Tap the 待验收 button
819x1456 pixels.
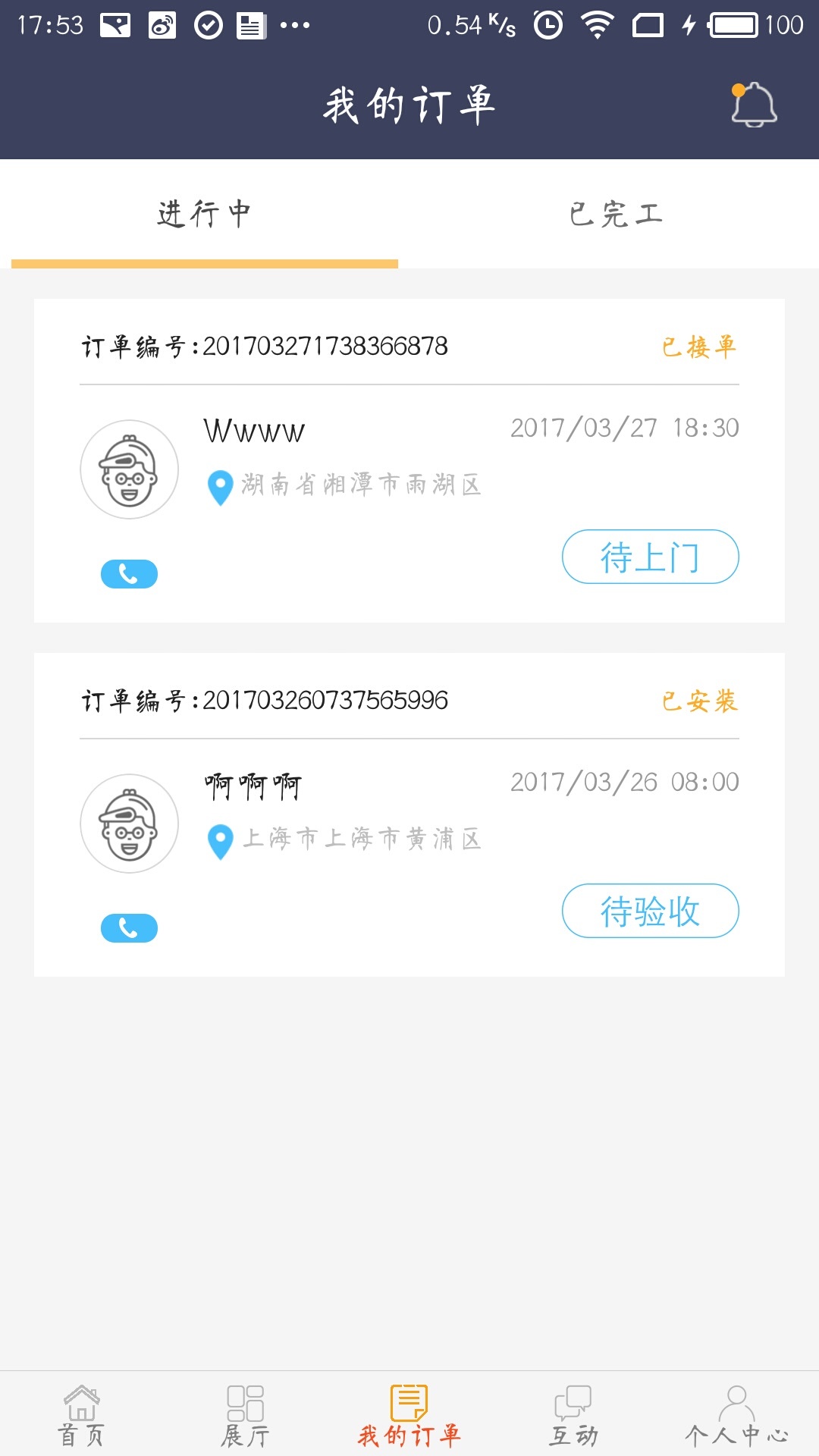[x=650, y=911]
